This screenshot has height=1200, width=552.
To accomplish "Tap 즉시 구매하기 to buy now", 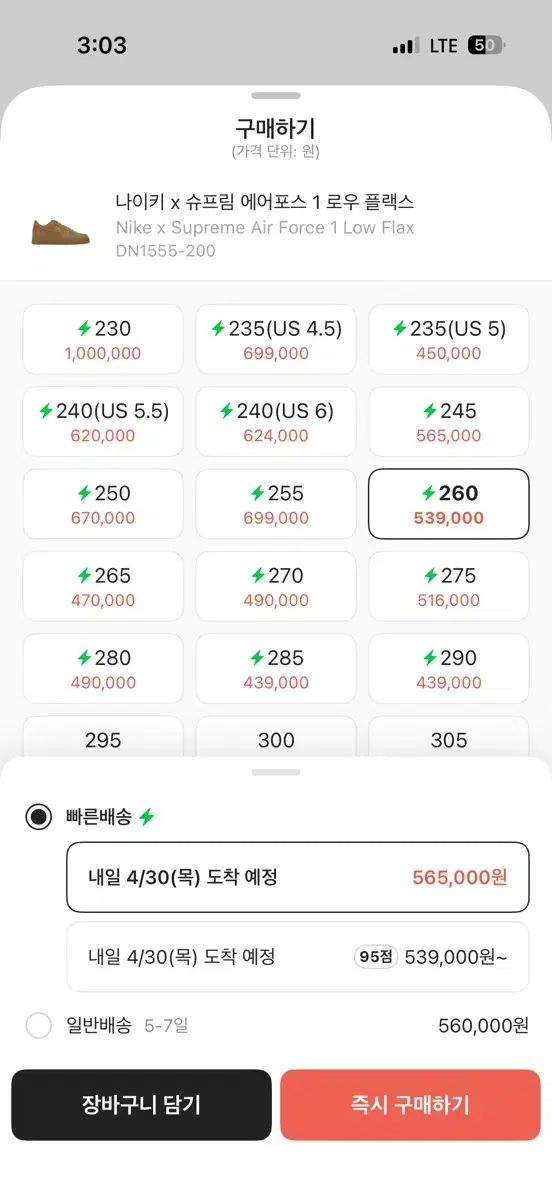I will (410, 1105).
